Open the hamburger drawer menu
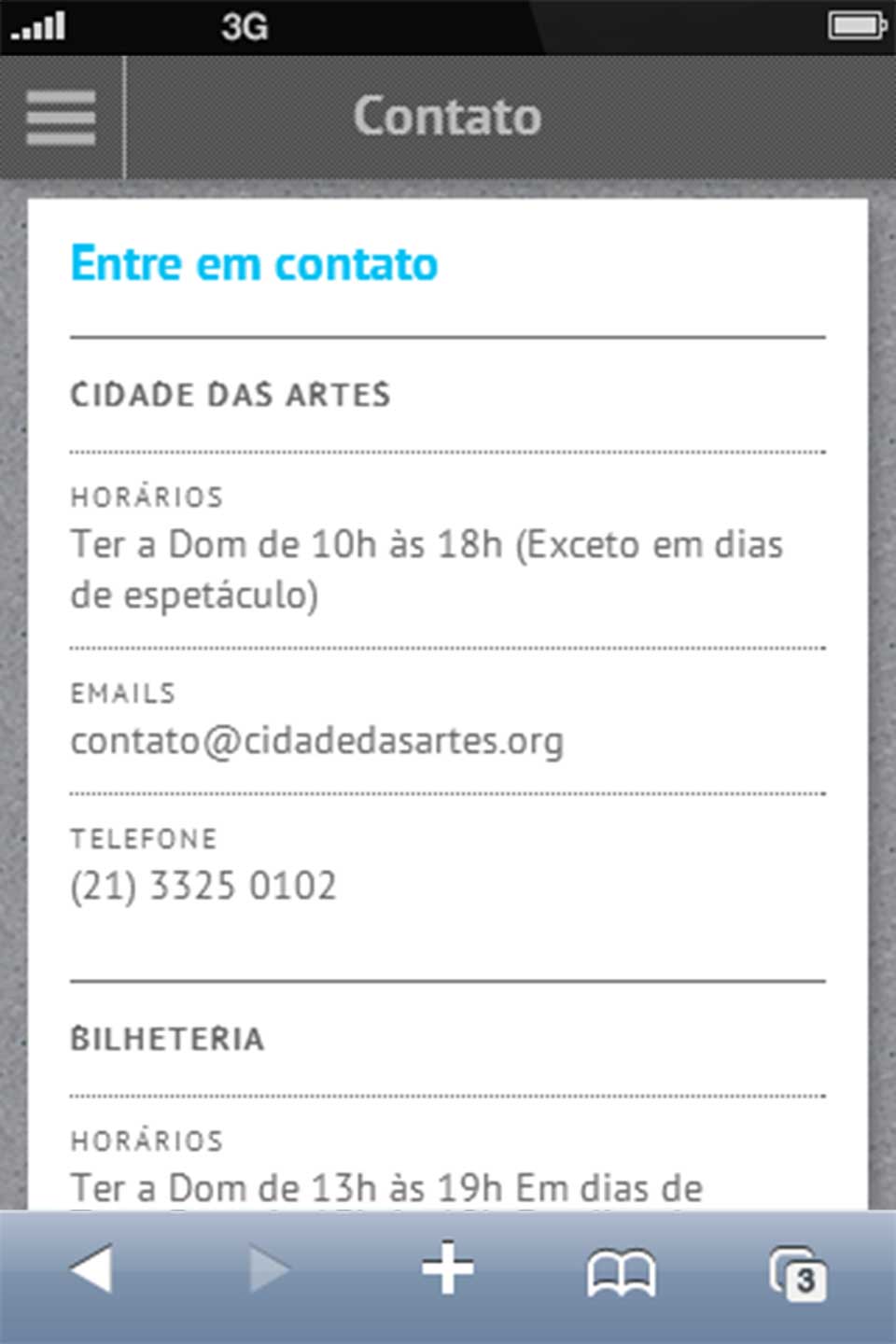Image resolution: width=896 pixels, height=1344 pixels. 61,118
